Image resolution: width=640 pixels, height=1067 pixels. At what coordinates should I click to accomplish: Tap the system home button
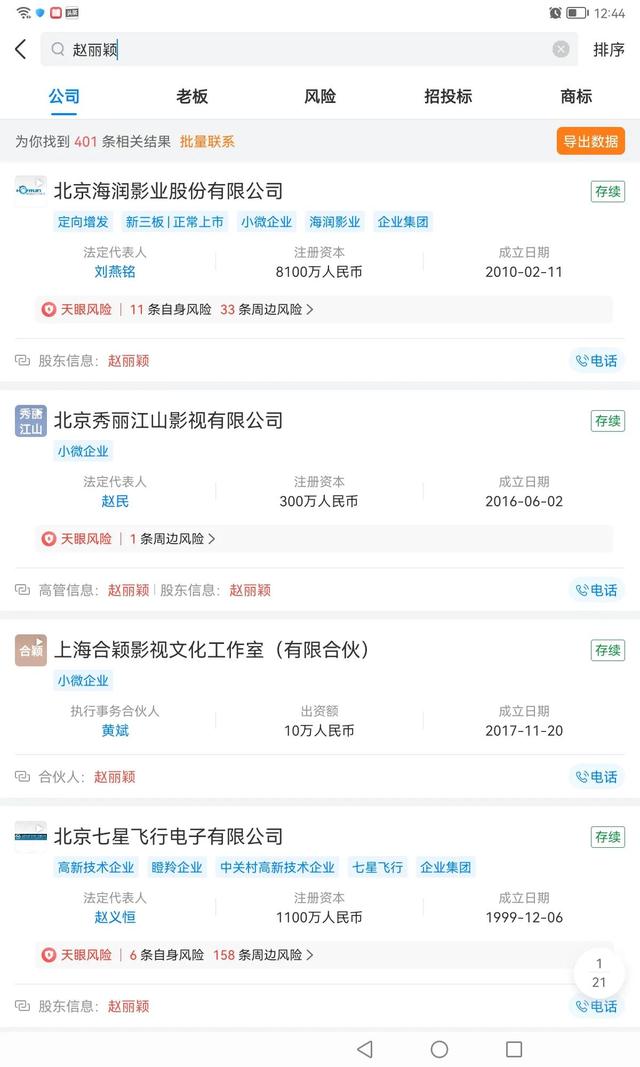coord(439,1049)
